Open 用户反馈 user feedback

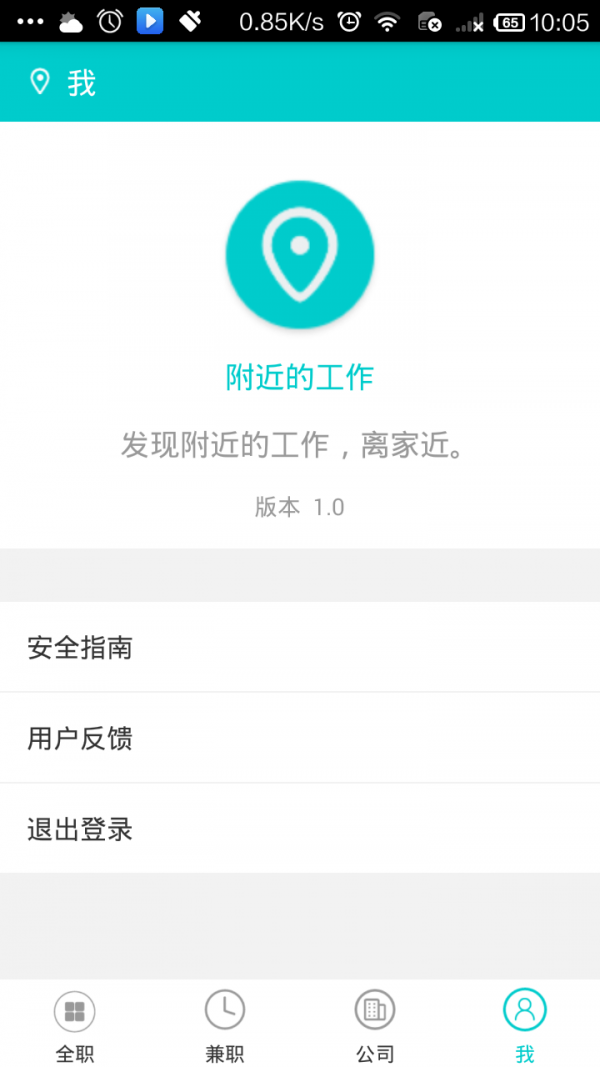tap(300, 738)
